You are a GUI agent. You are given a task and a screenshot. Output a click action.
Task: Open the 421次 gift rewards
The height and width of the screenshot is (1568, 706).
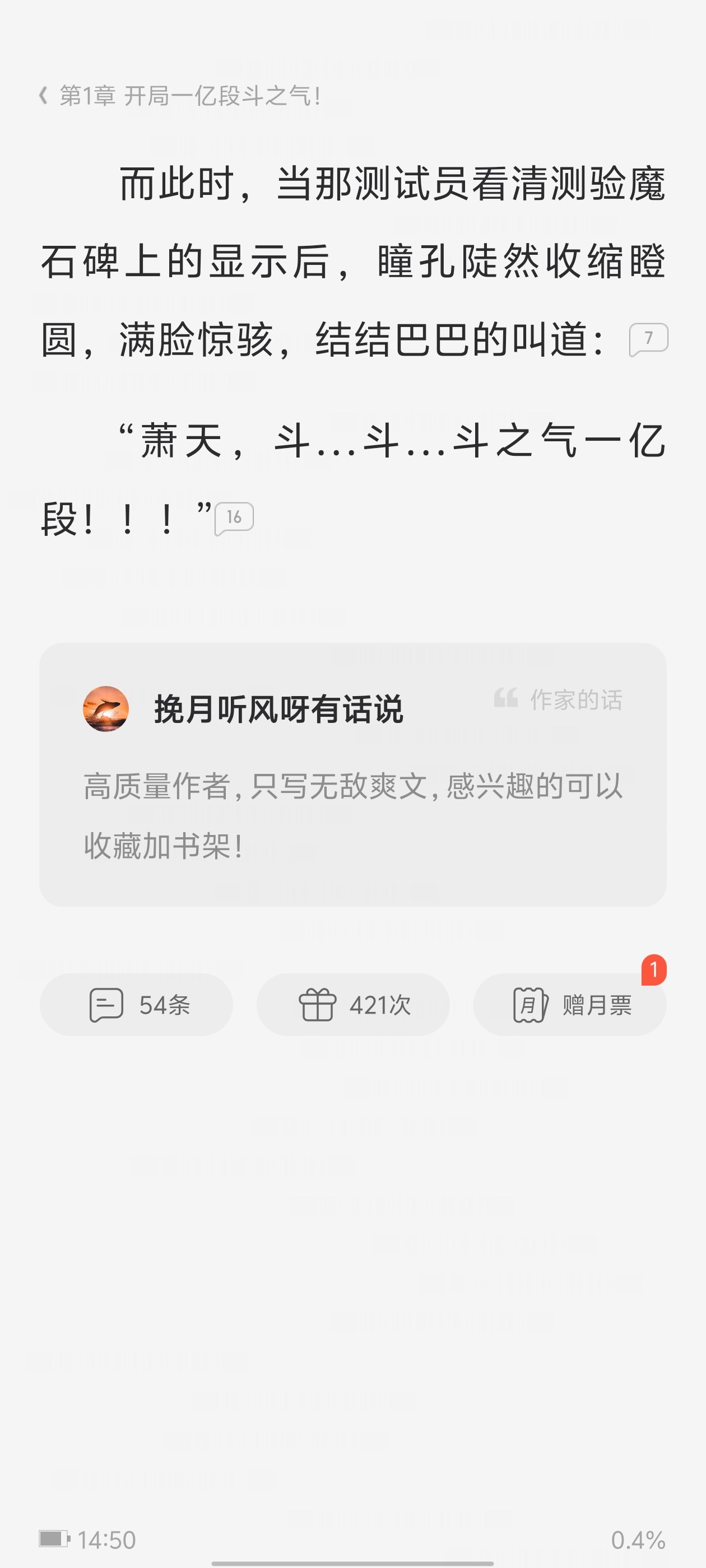(x=354, y=1004)
